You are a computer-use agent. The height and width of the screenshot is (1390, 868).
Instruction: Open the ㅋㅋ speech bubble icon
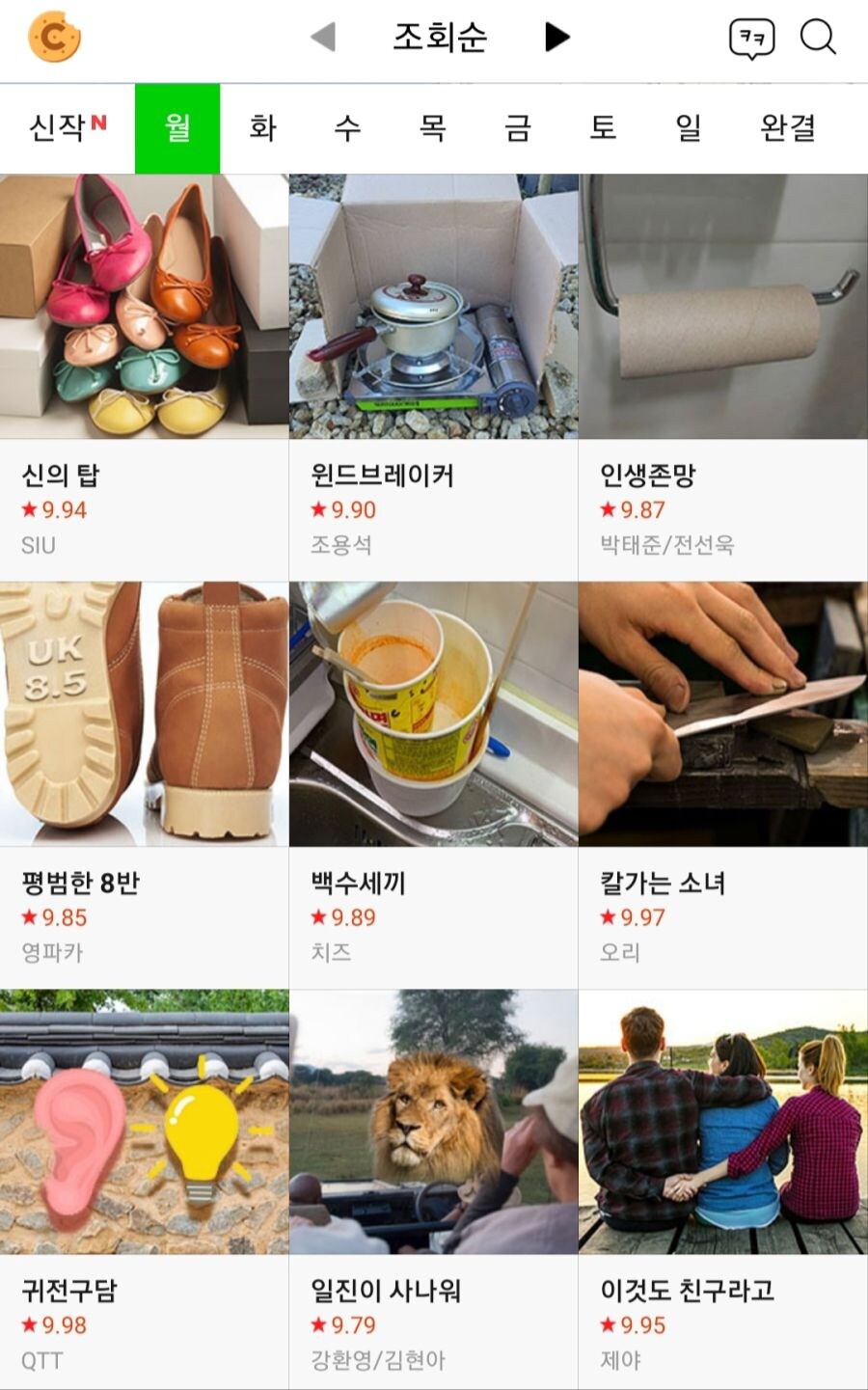pos(751,40)
